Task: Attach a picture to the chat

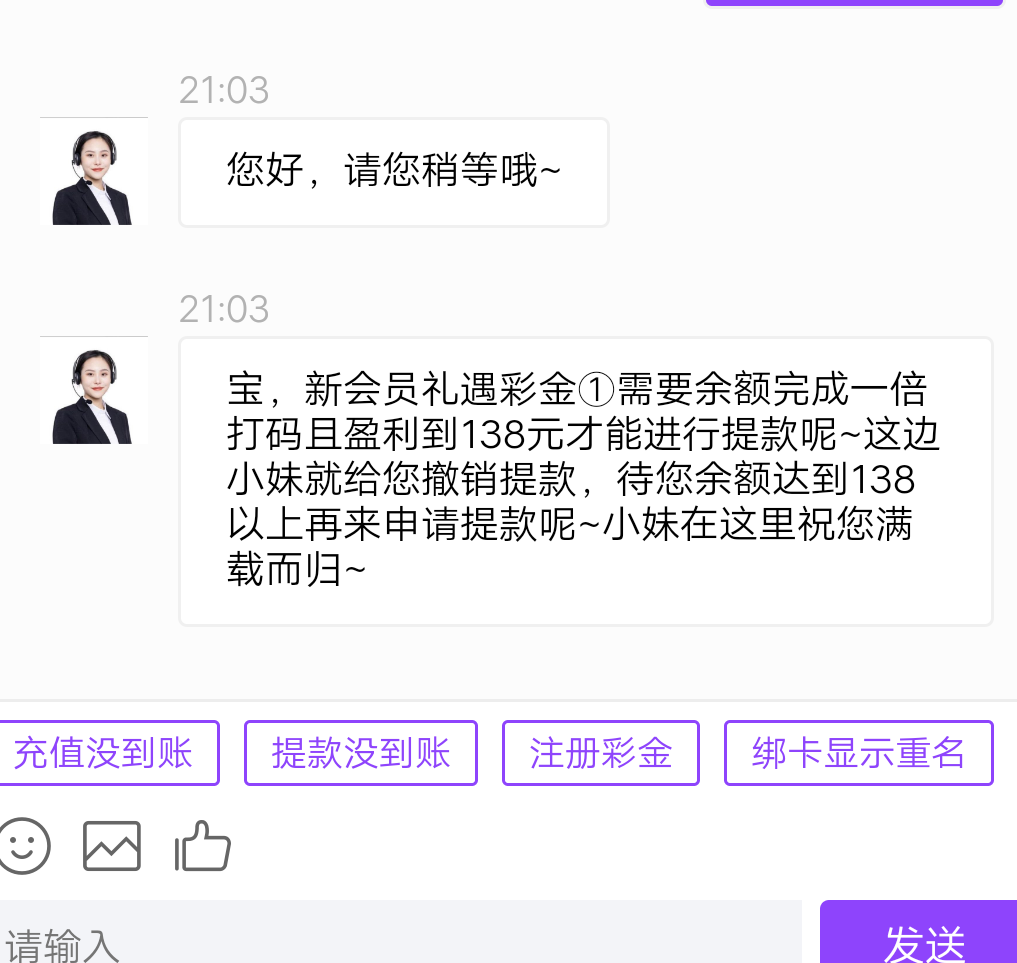Action: coord(112,846)
